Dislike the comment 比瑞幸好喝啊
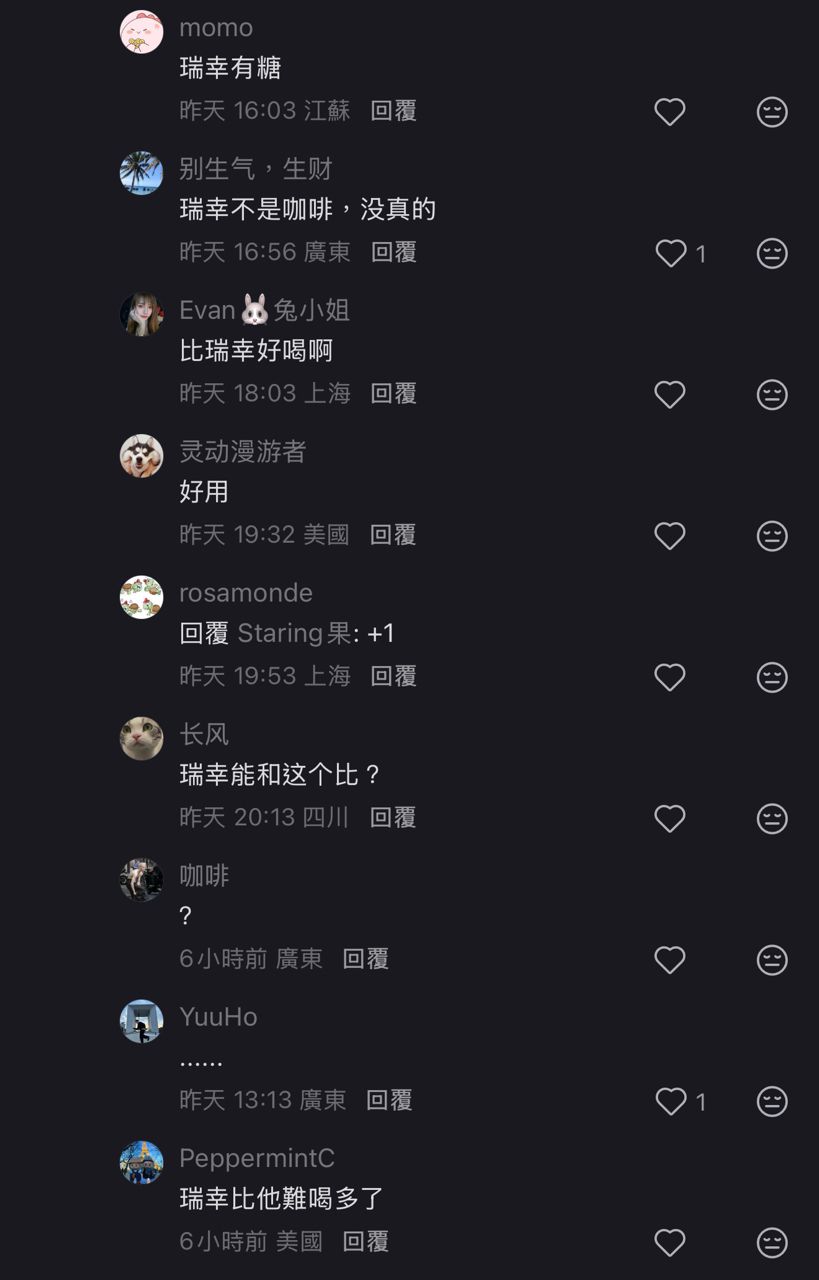The image size is (819, 1280). (772, 395)
